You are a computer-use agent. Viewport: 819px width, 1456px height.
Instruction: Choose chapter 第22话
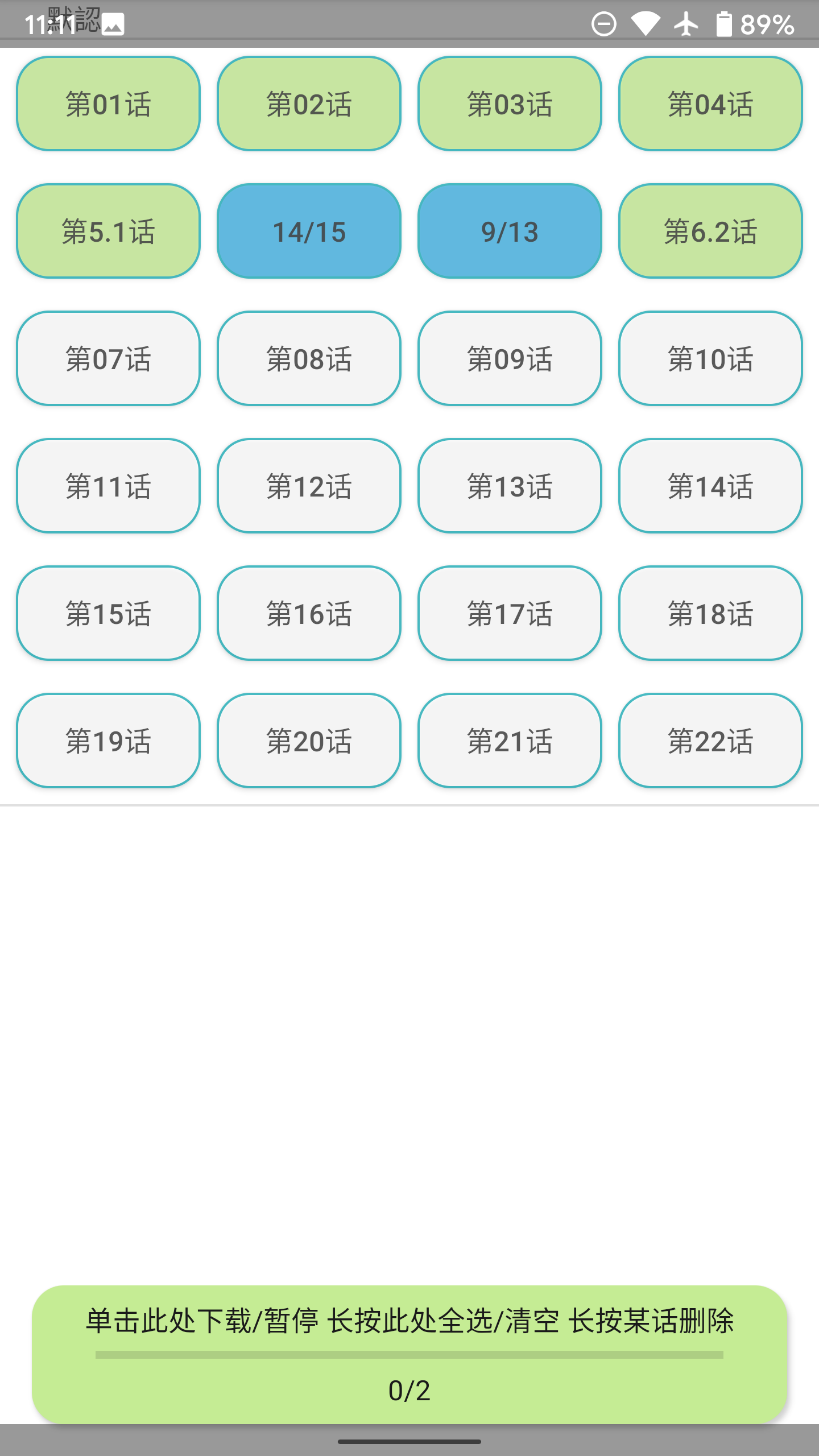point(710,741)
